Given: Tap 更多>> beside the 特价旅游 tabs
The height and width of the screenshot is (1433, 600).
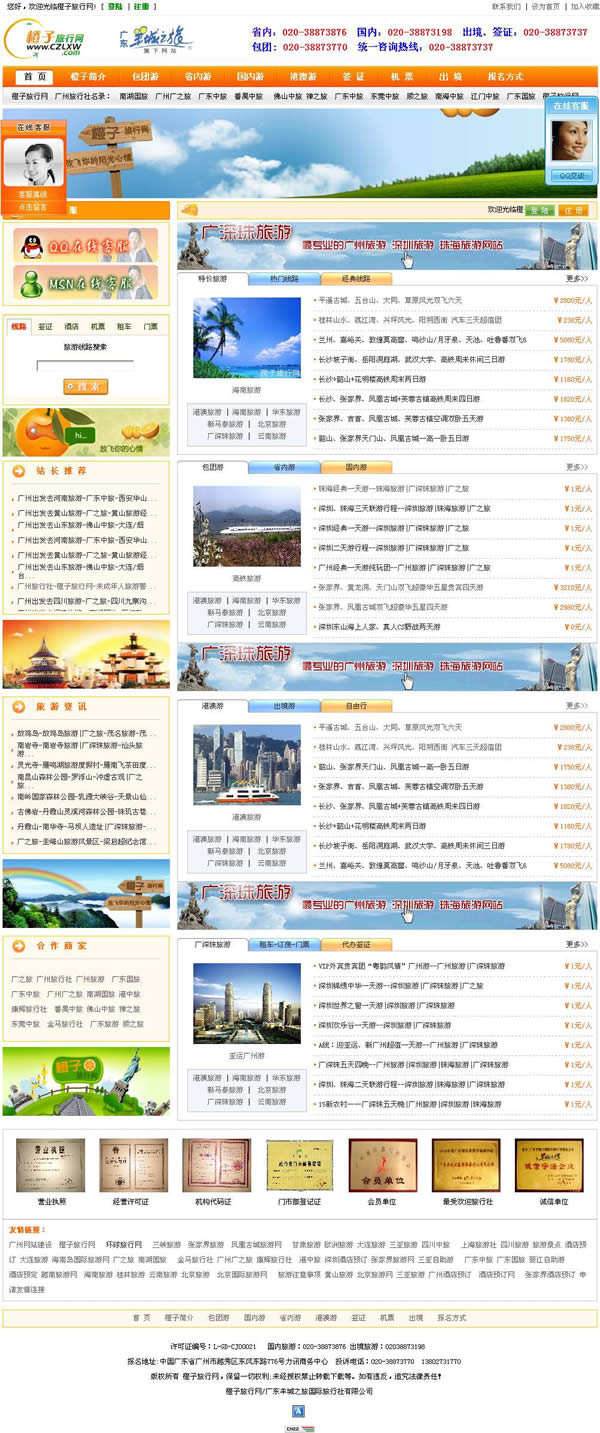Looking at the screenshot, I should [x=576, y=279].
